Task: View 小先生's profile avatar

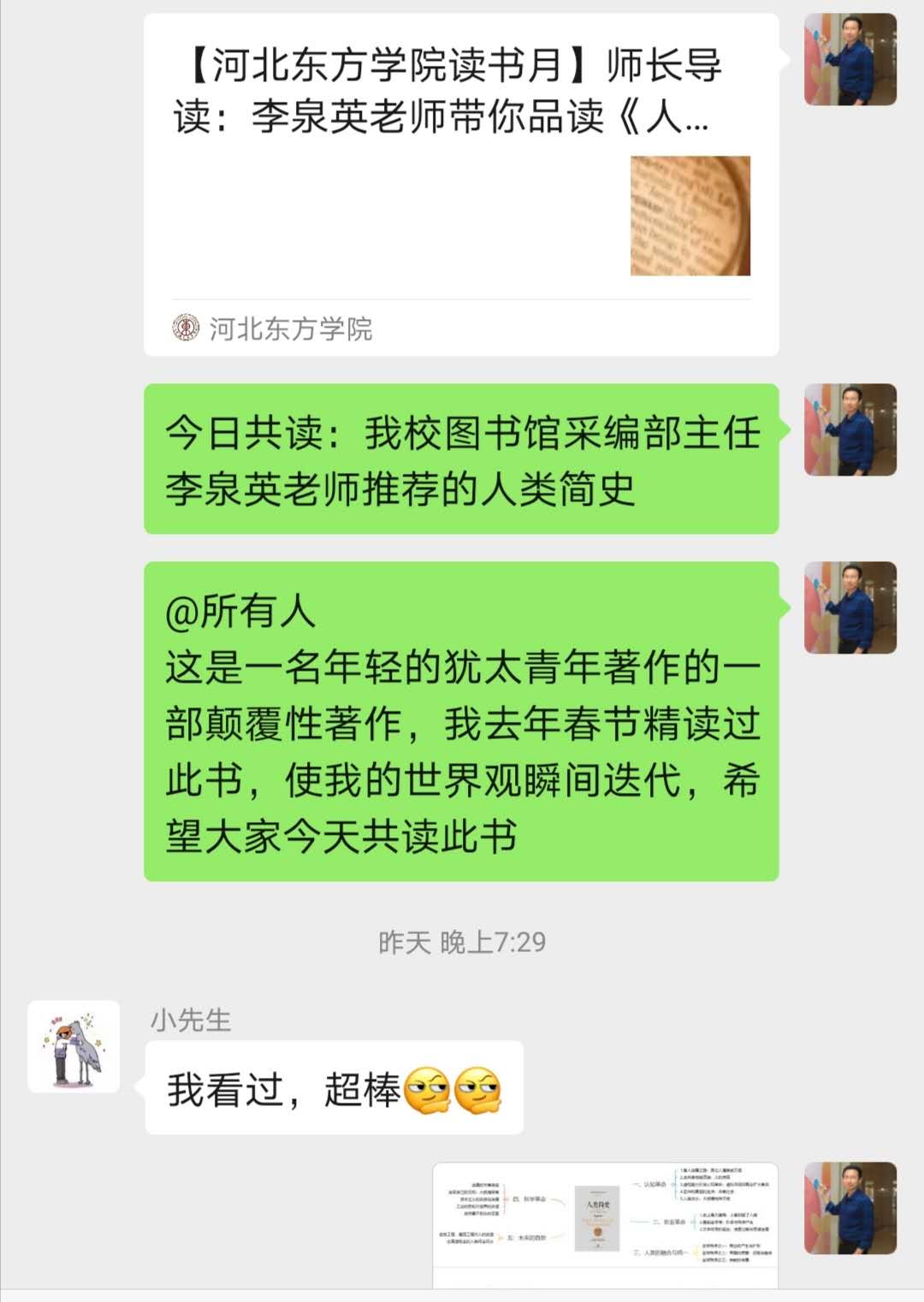Action: pos(74,1046)
